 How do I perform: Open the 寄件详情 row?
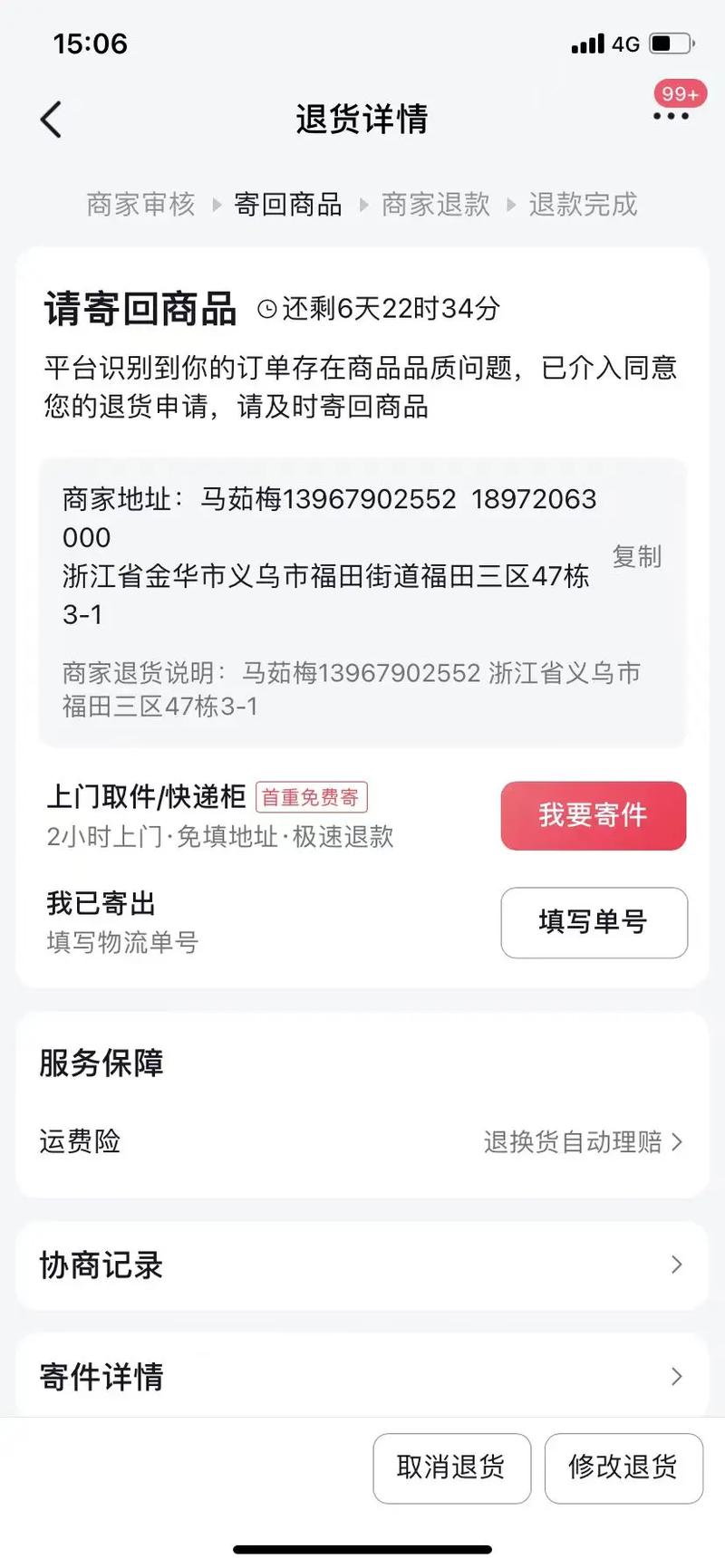pos(362,1376)
